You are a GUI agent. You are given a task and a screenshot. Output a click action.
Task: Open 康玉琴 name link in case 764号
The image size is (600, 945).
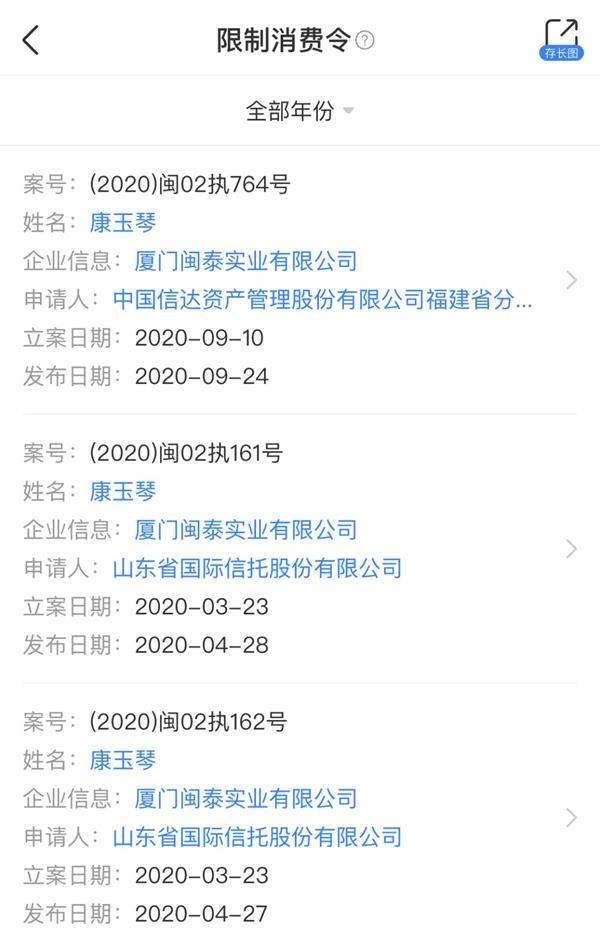coord(123,222)
